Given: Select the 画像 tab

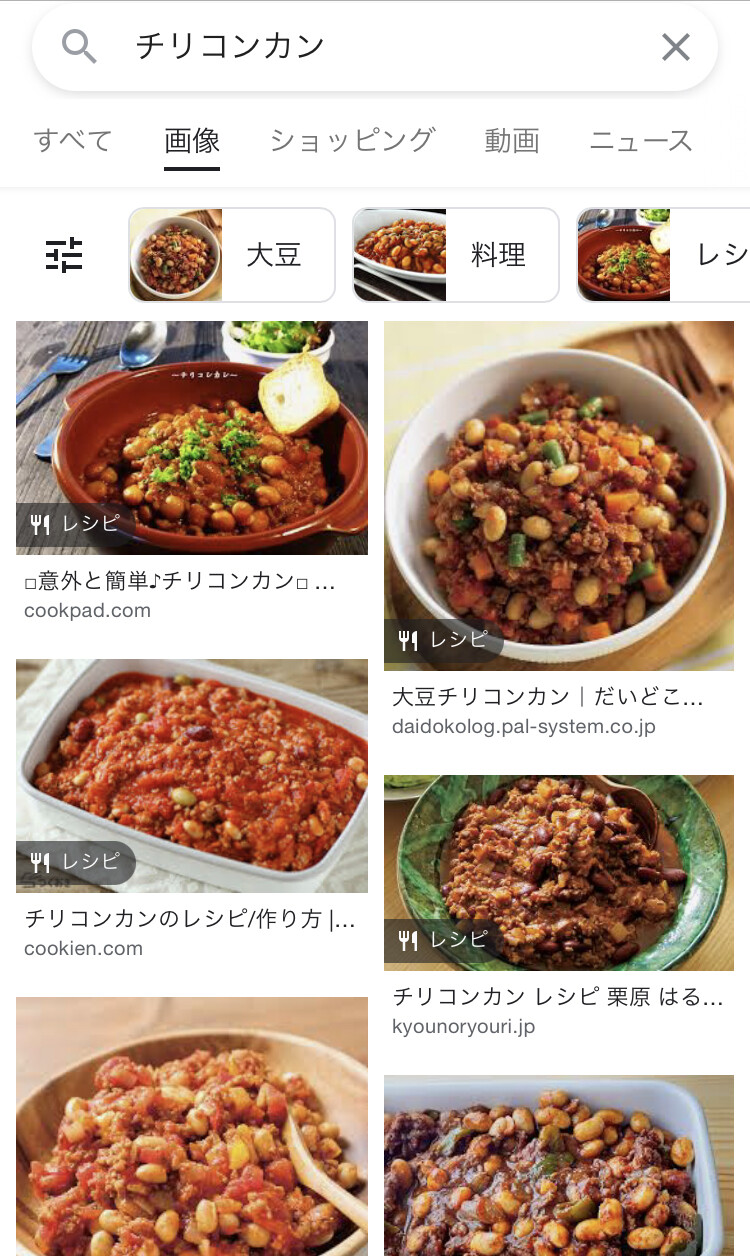Looking at the screenshot, I should click(x=192, y=140).
